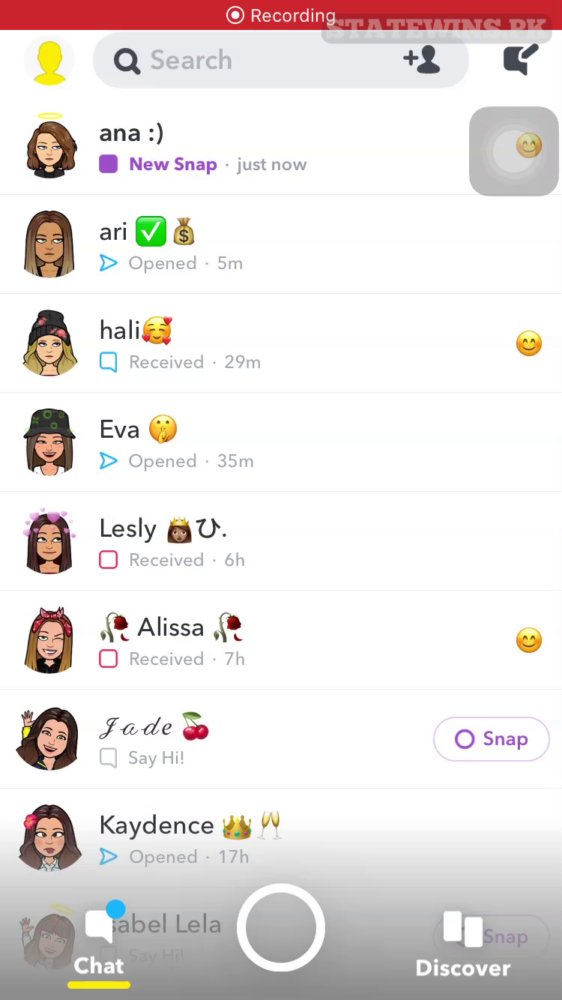Switch to the Discover tab

[x=463, y=945]
